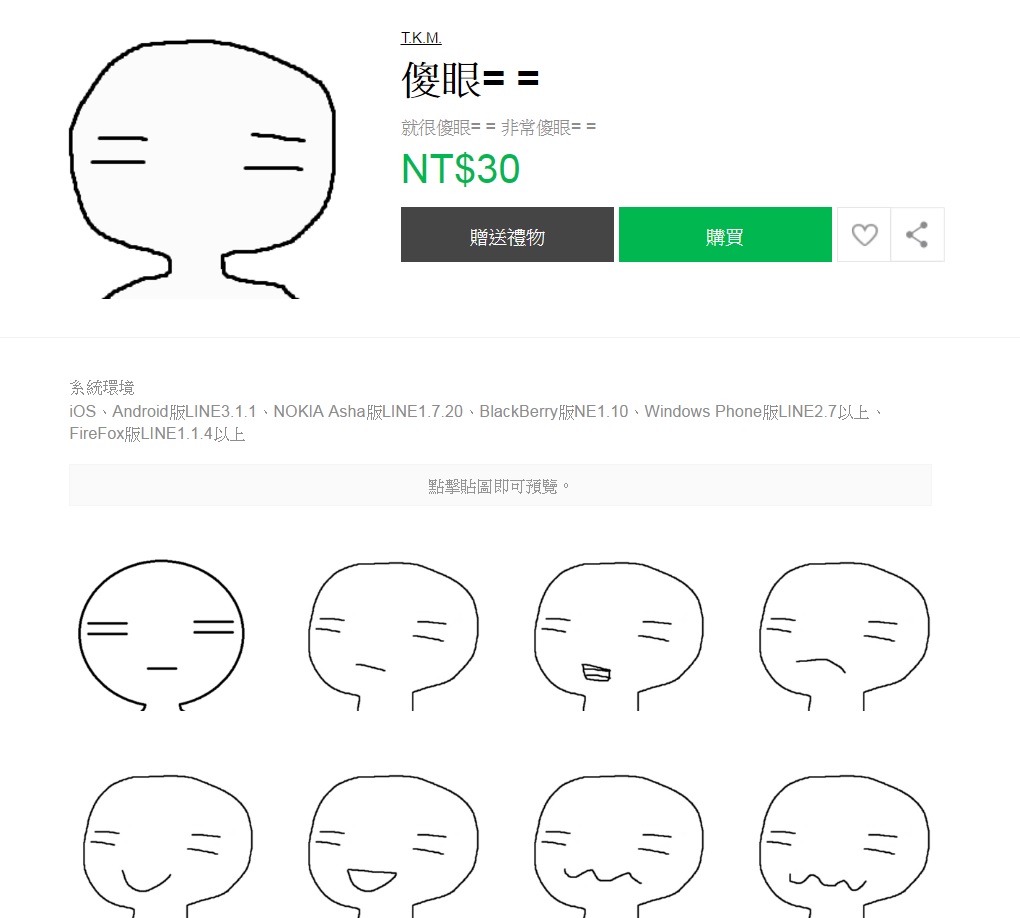1020x918 pixels.
Task: Preview the sticker showing gritted teeth
Action: [617, 634]
